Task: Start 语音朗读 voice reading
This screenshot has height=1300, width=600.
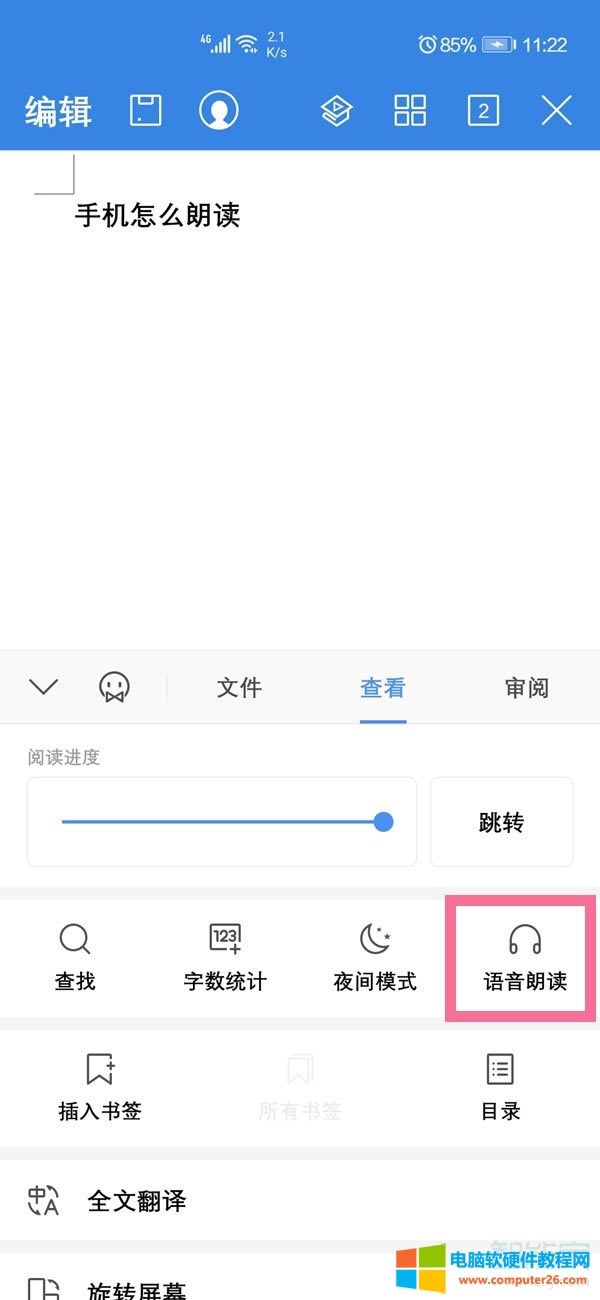Action: point(524,957)
